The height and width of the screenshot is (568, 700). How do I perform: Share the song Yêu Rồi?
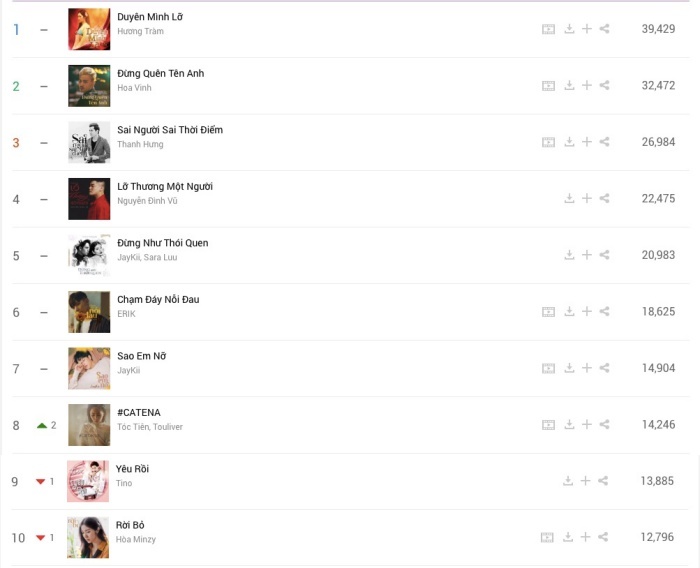click(x=604, y=481)
